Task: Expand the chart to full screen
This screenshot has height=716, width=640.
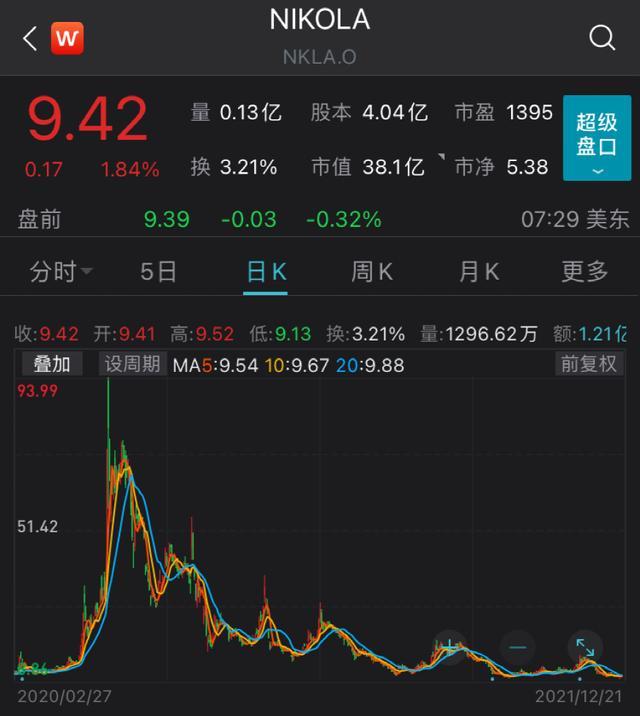Action: click(585, 646)
